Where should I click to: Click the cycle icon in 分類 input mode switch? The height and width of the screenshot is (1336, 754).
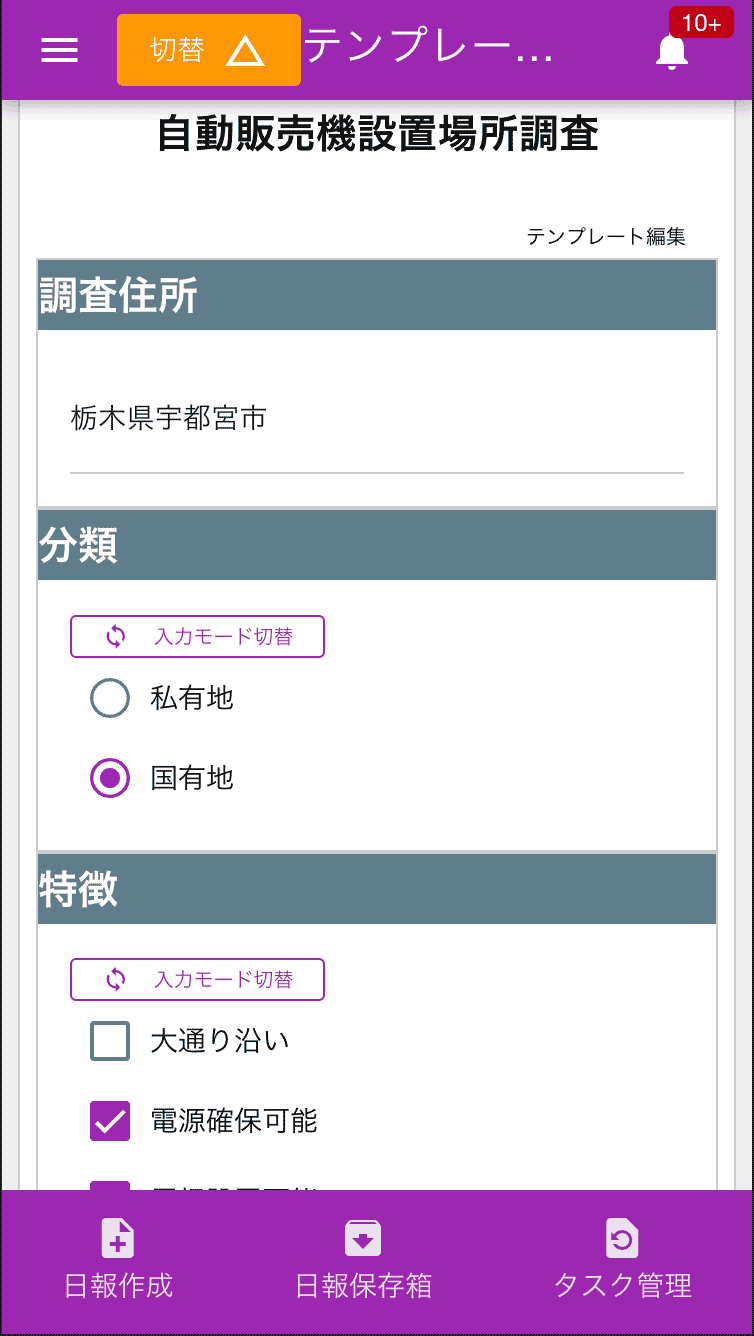click(113, 636)
